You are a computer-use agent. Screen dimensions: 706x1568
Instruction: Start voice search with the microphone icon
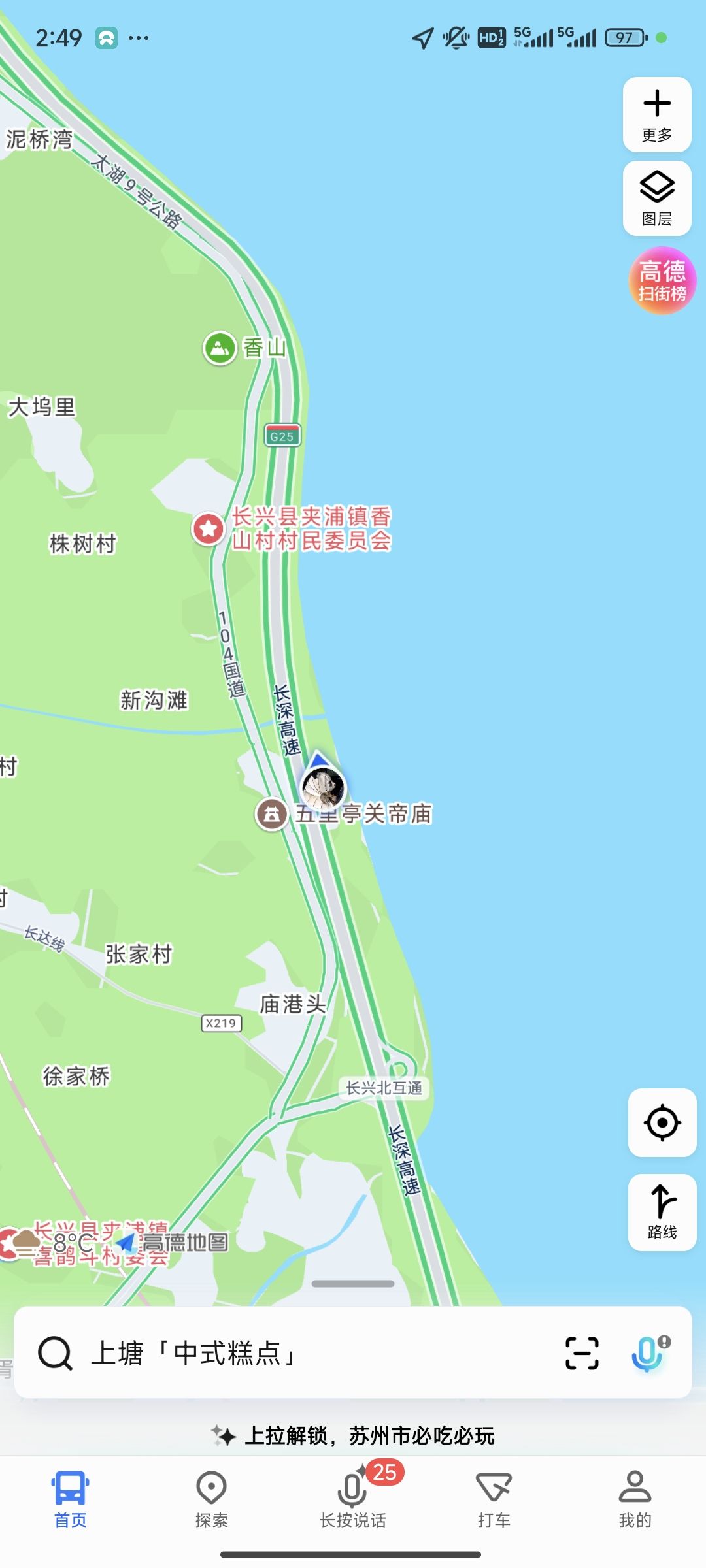(648, 1352)
